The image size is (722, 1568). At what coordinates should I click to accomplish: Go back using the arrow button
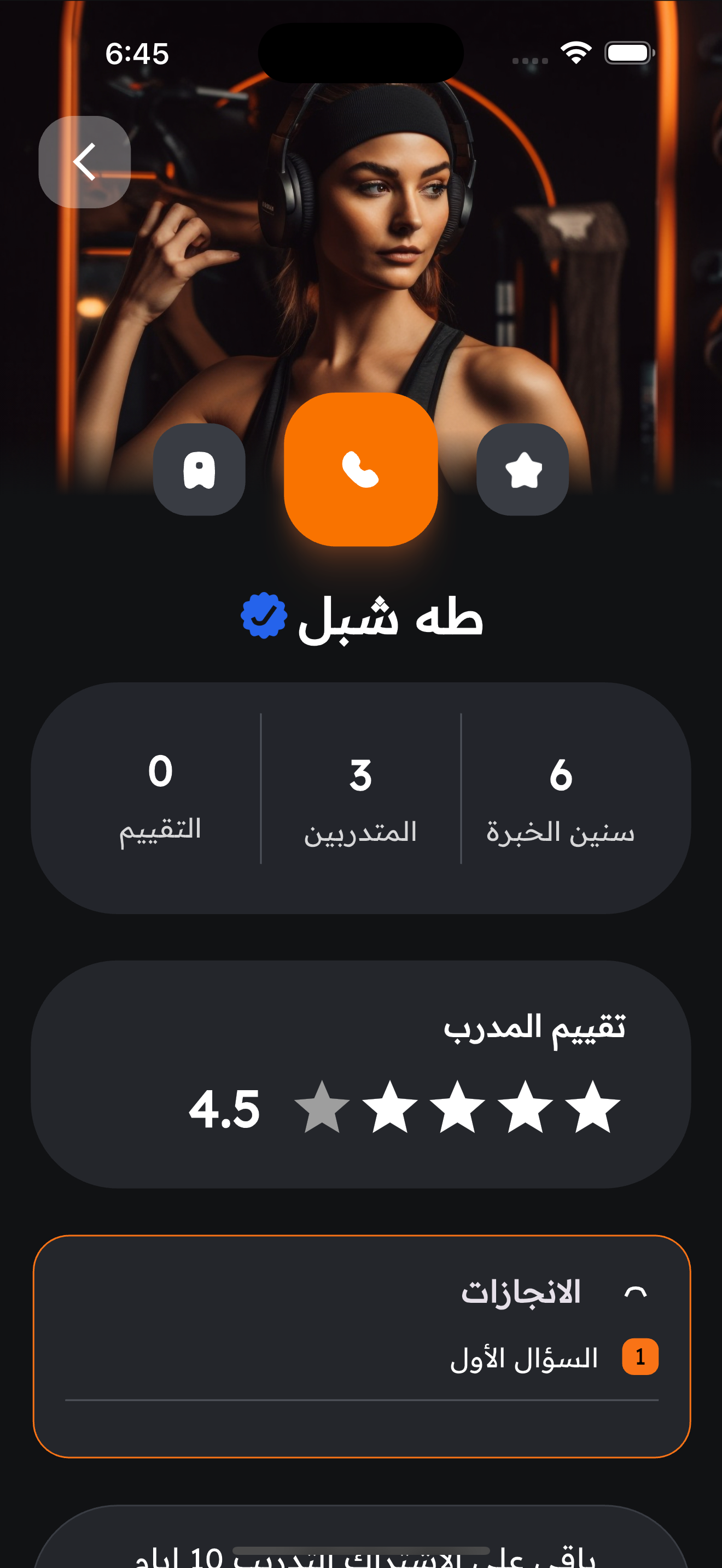tap(85, 162)
